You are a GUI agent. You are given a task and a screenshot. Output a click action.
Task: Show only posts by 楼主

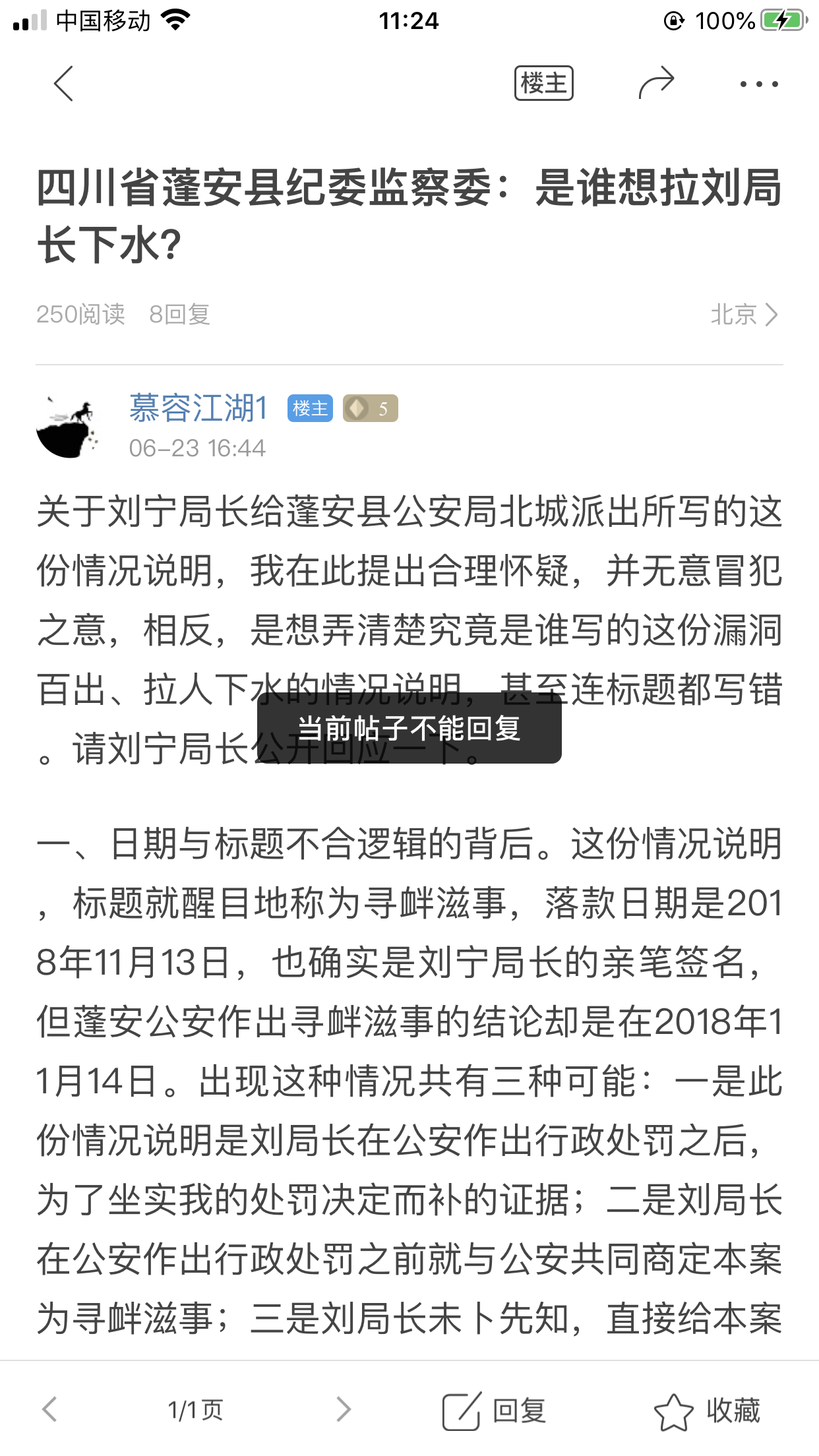[543, 84]
